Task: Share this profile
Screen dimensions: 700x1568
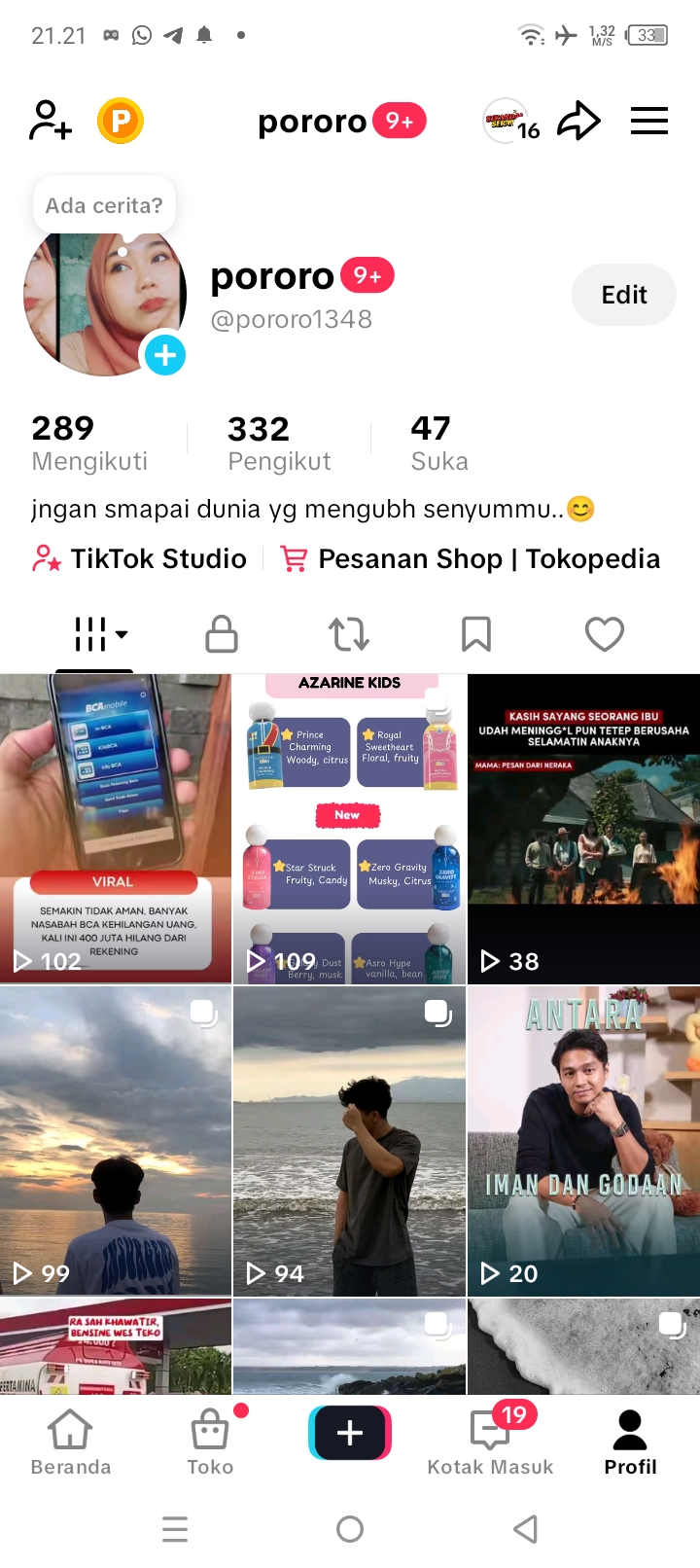Action: pyautogui.click(x=578, y=122)
